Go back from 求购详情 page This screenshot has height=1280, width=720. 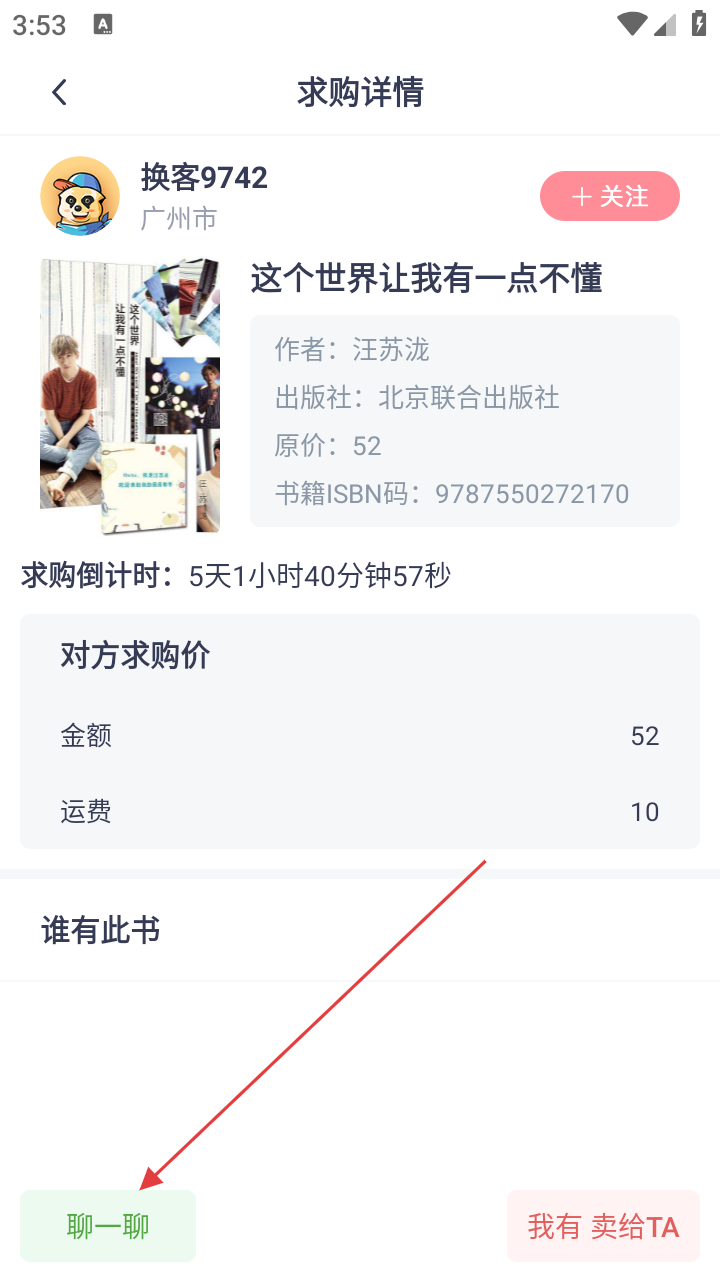tap(59, 93)
